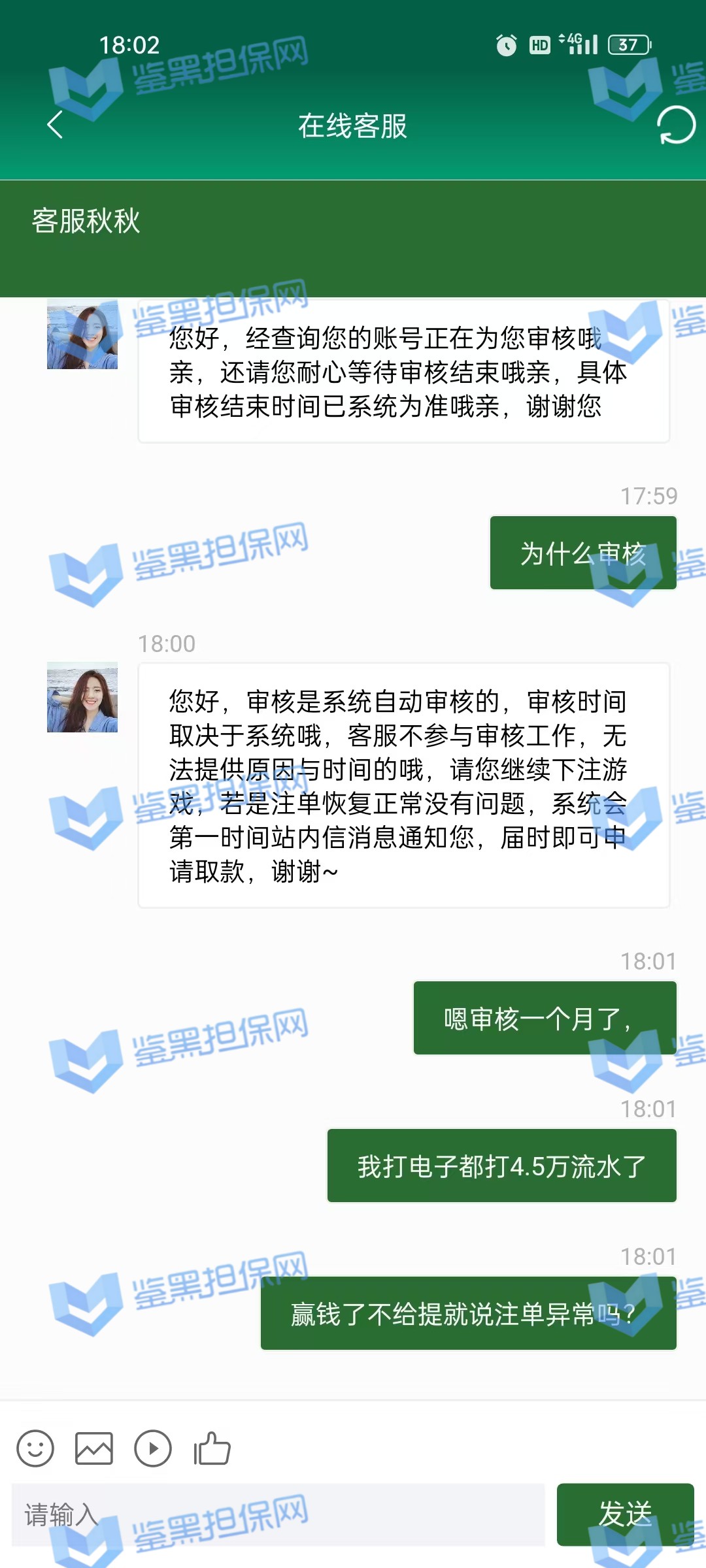The width and height of the screenshot is (706, 1568).
Task: Focus the 请输入 message field
Action: pos(278,1514)
